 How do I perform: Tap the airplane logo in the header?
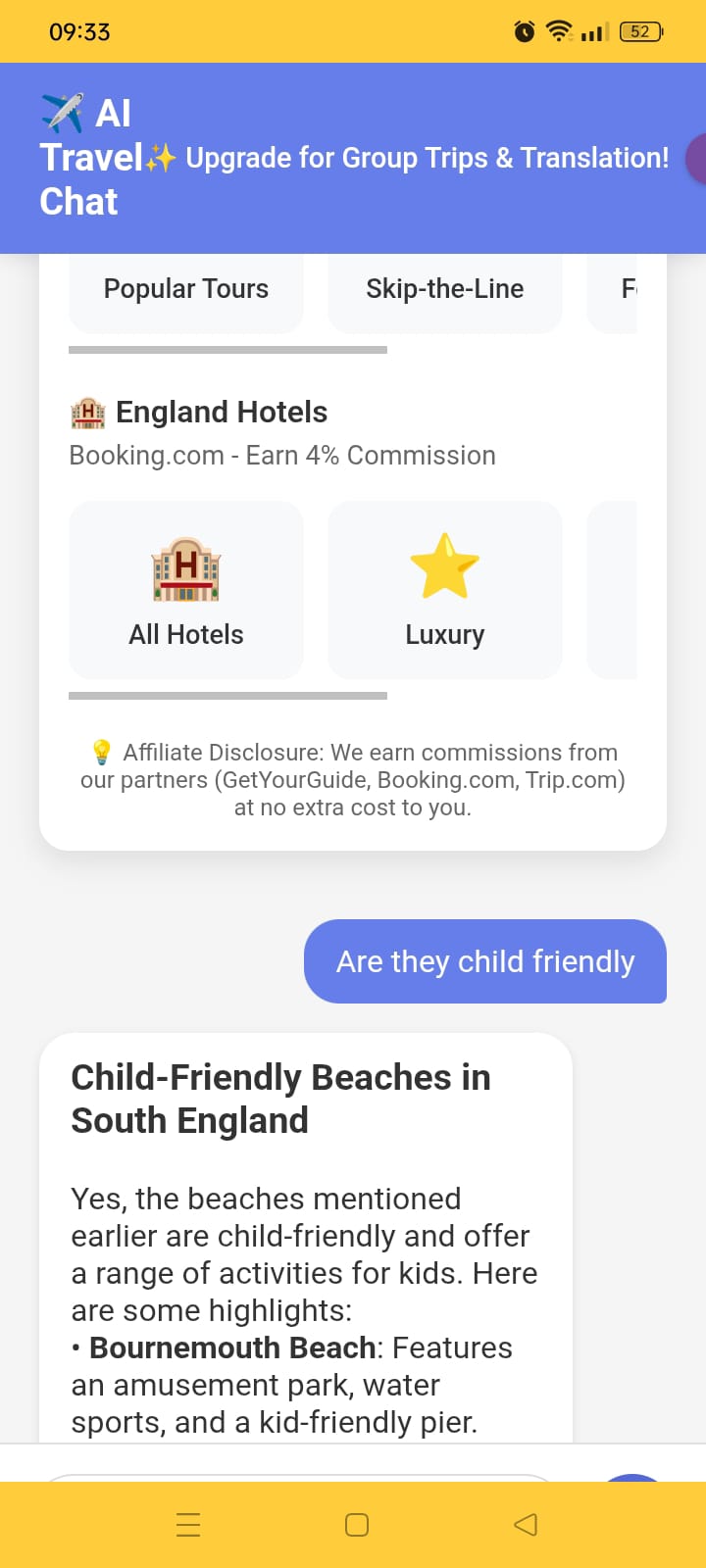click(61, 111)
